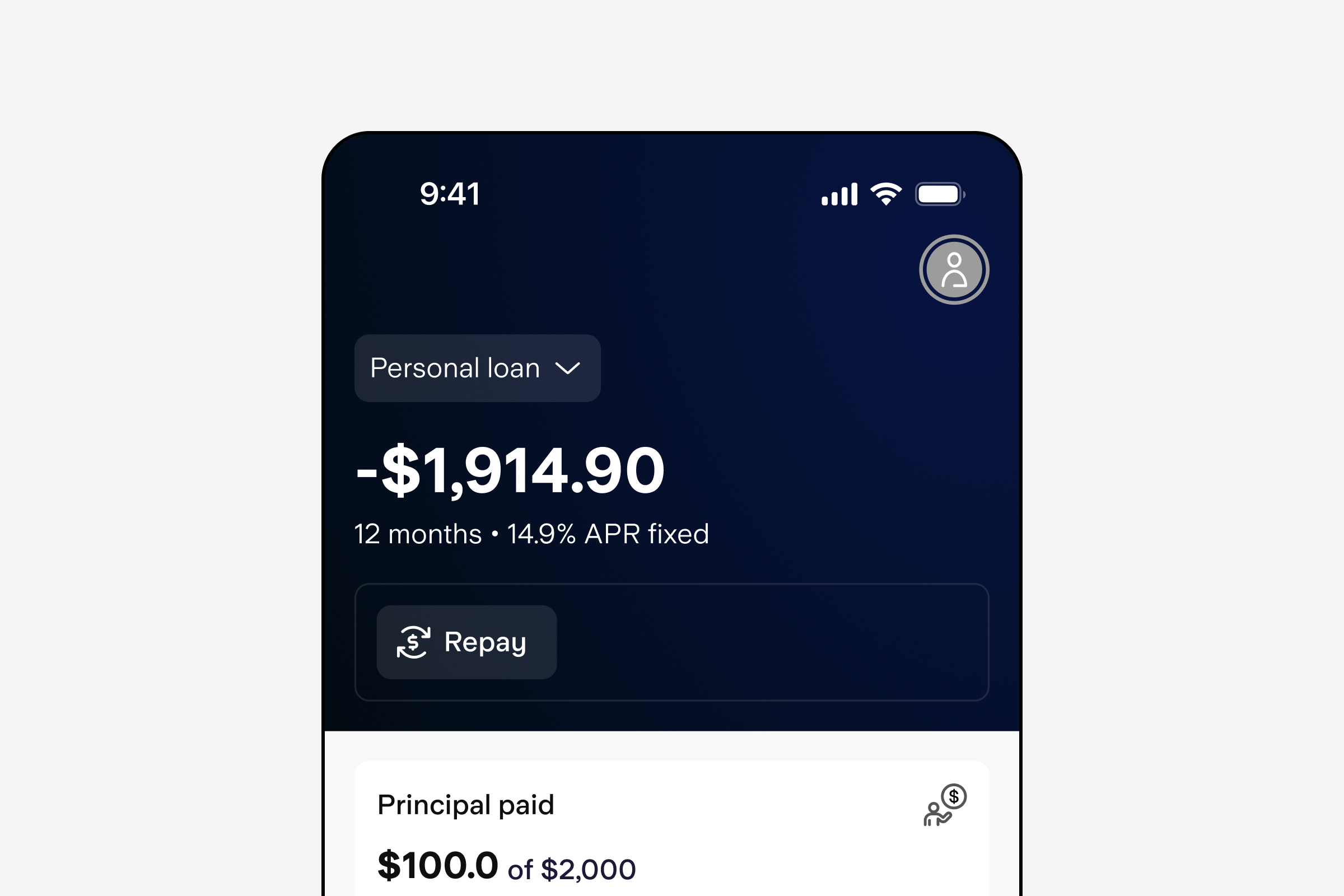Tap the Repay button
This screenshot has height=896, width=1344.
466,642
